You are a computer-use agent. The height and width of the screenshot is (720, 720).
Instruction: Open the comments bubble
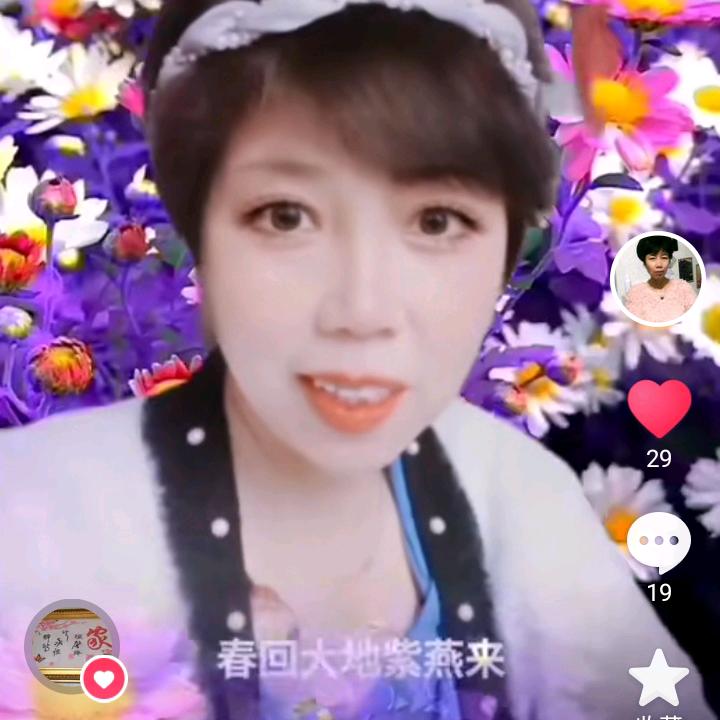[659, 542]
